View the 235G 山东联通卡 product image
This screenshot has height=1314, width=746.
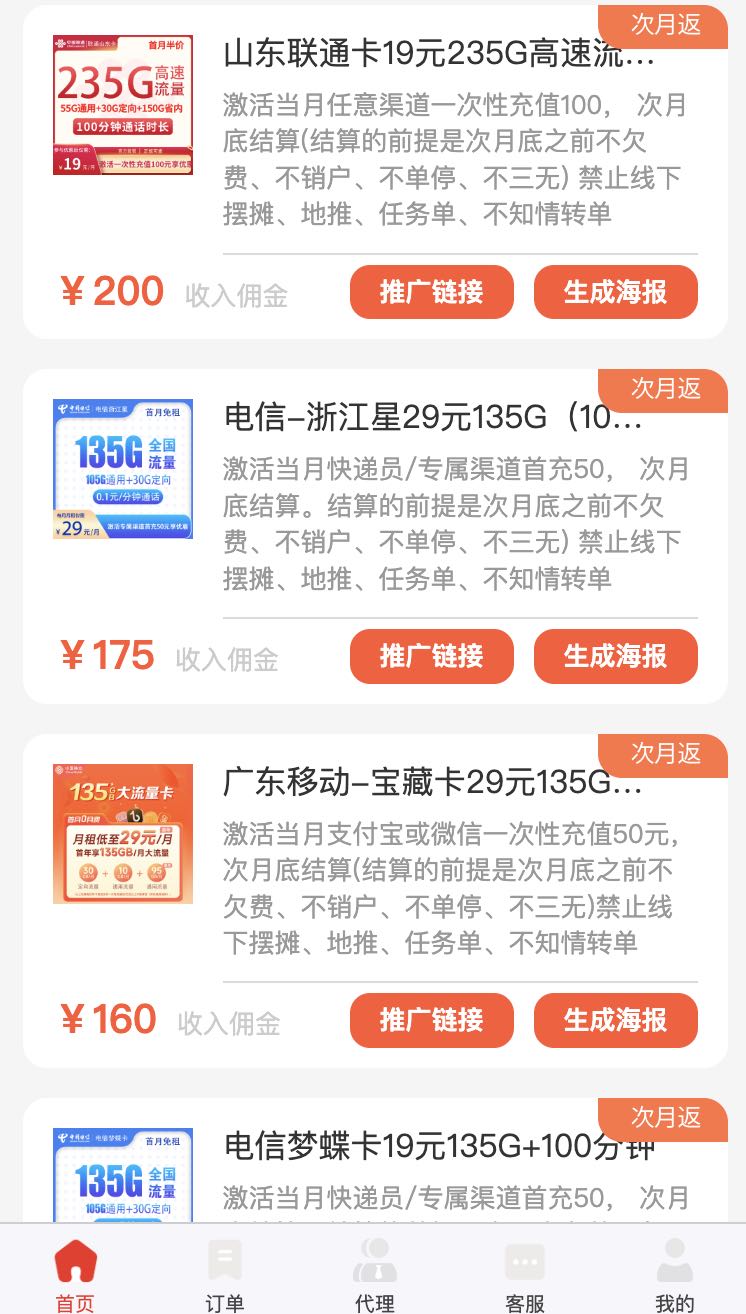[x=123, y=105]
